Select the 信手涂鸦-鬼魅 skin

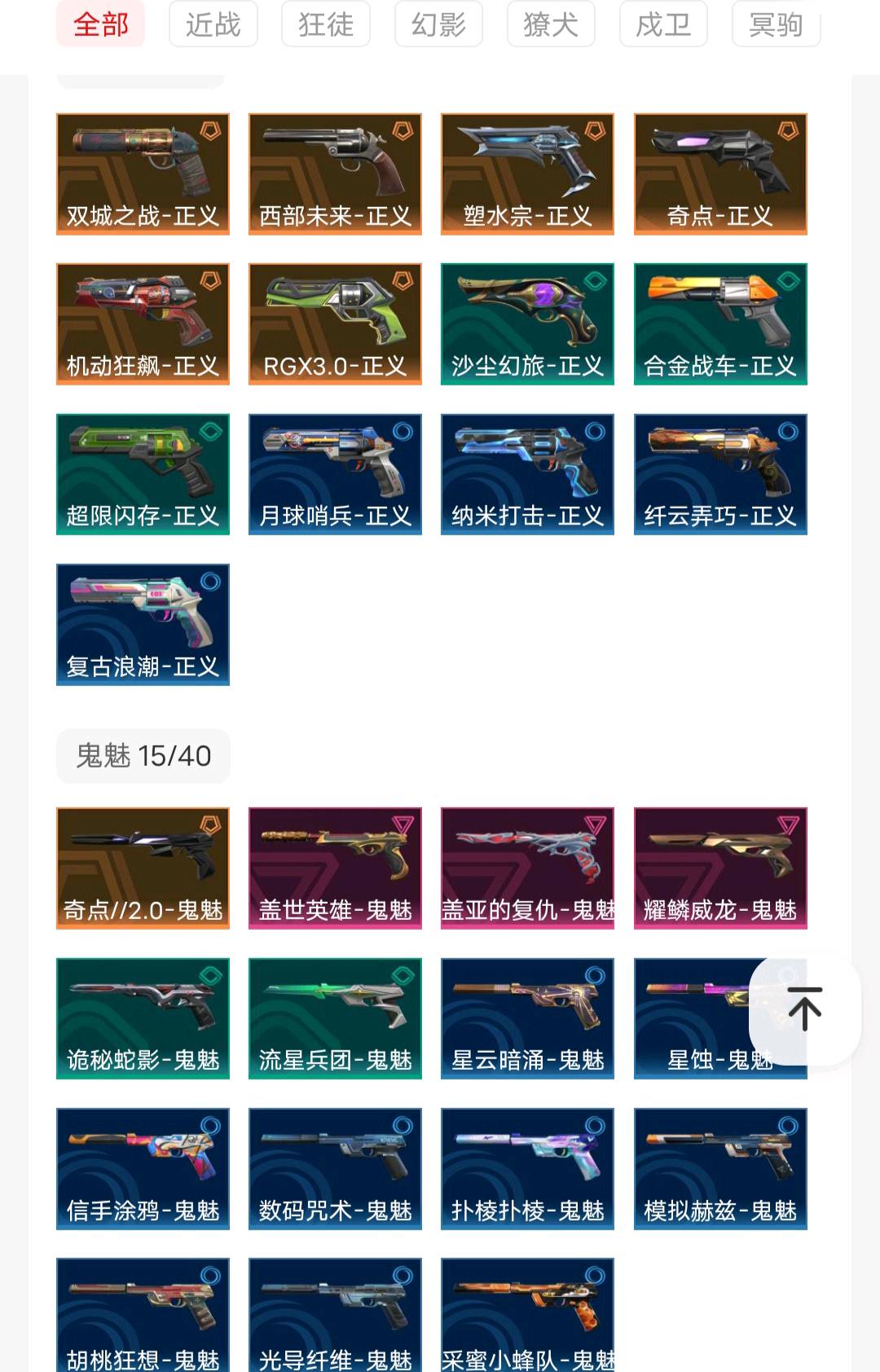point(143,1168)
